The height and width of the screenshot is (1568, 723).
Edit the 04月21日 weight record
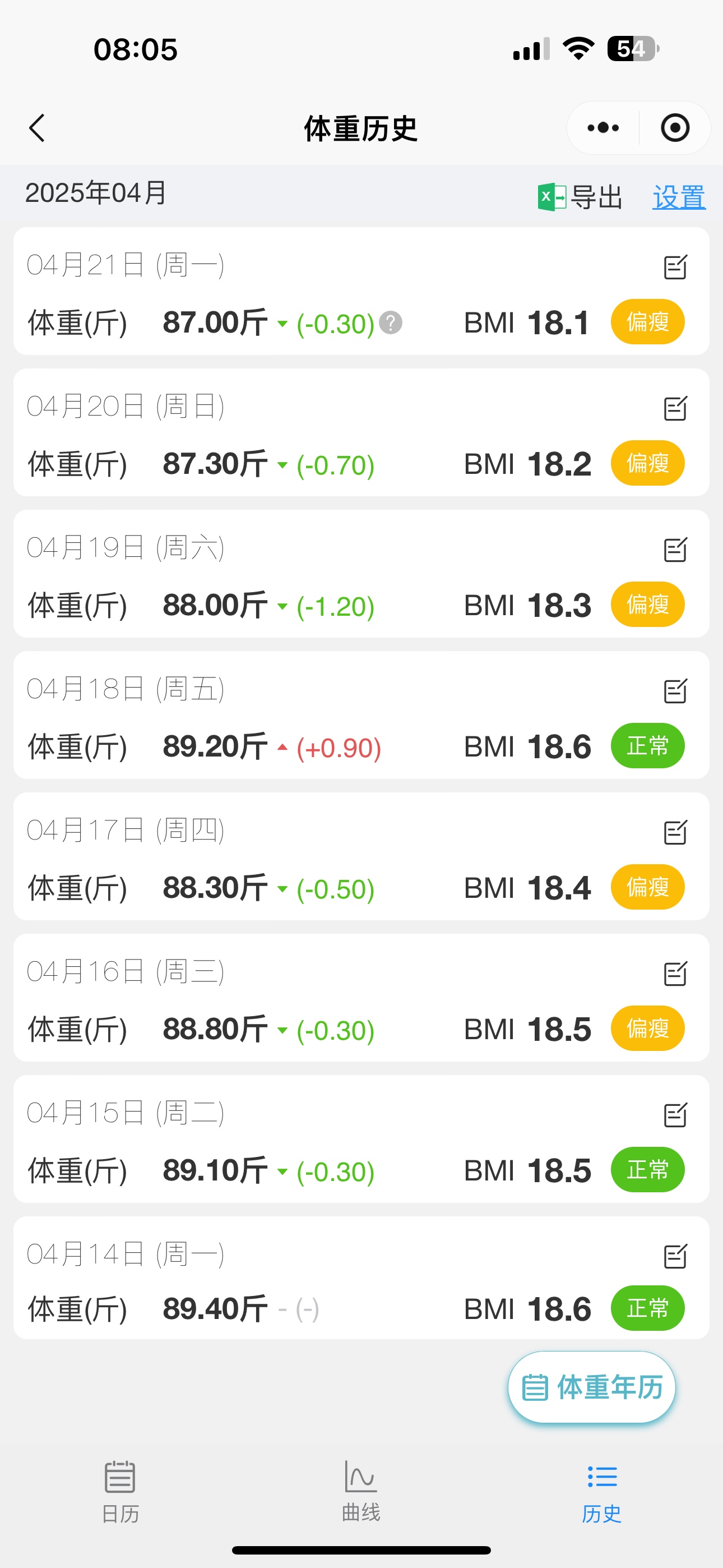pos(675,266)
